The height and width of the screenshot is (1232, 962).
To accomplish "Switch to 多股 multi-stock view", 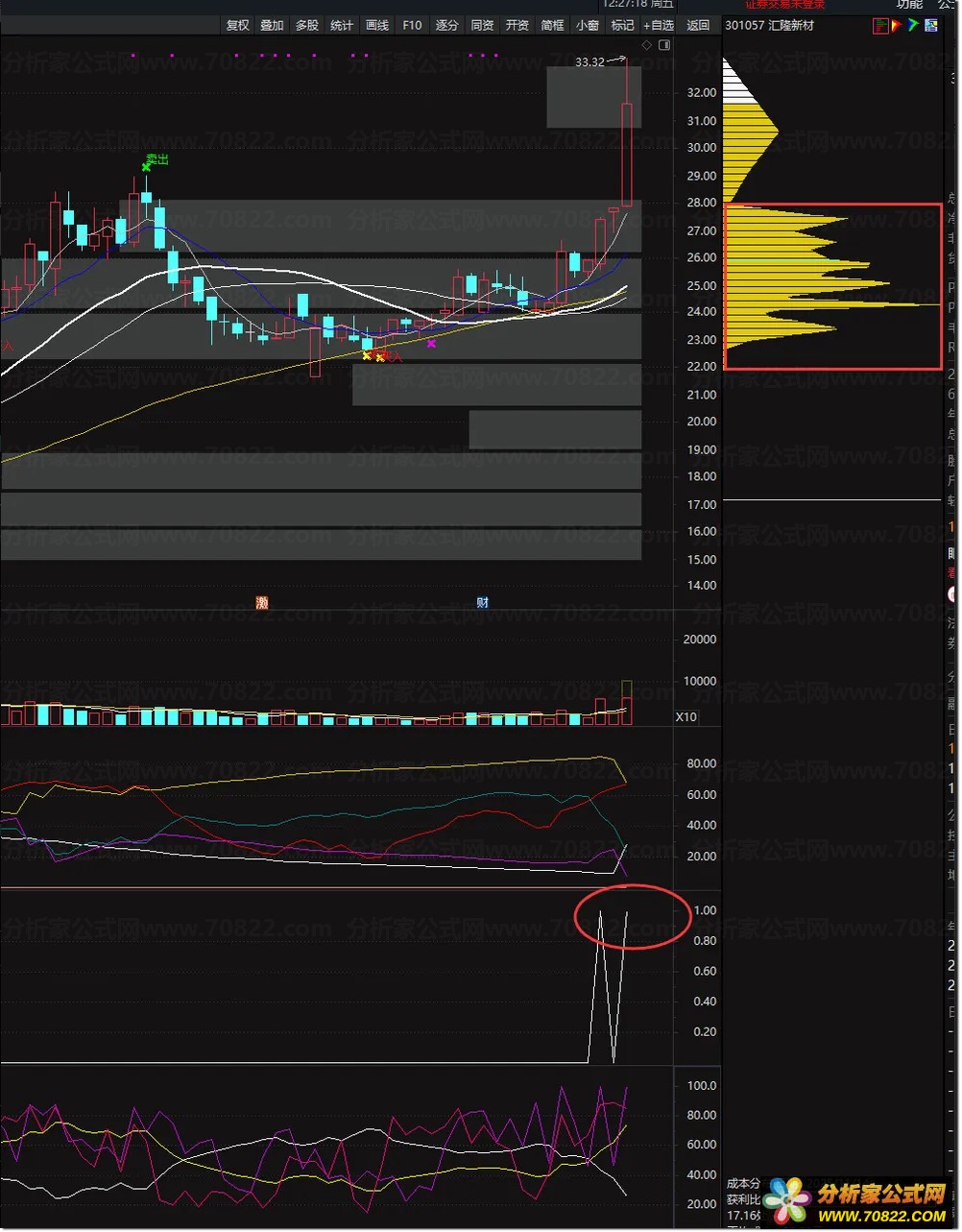I will coord(306,25).
